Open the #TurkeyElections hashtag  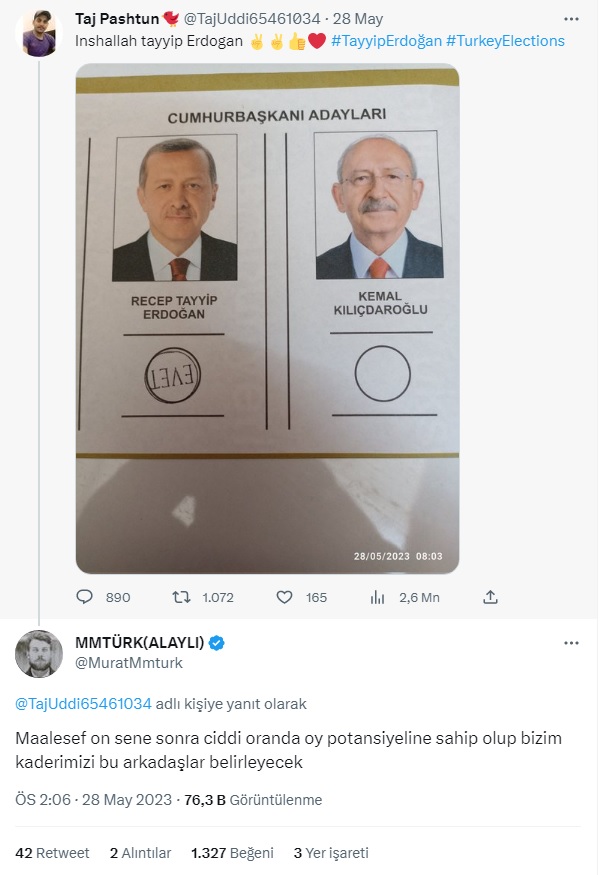tap(505, 41)
